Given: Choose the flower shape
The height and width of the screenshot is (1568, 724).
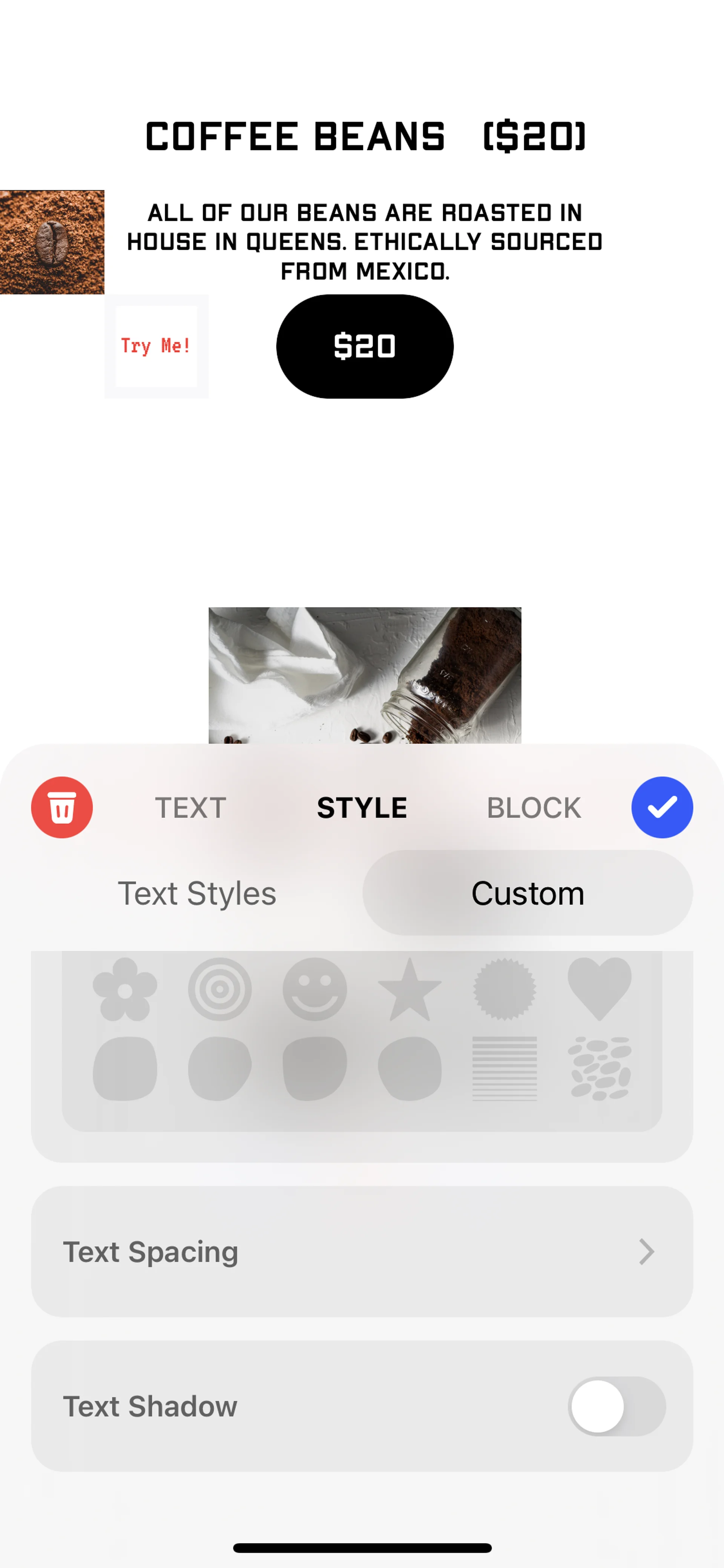Looking at the screenshot, I should coord(125,989).
